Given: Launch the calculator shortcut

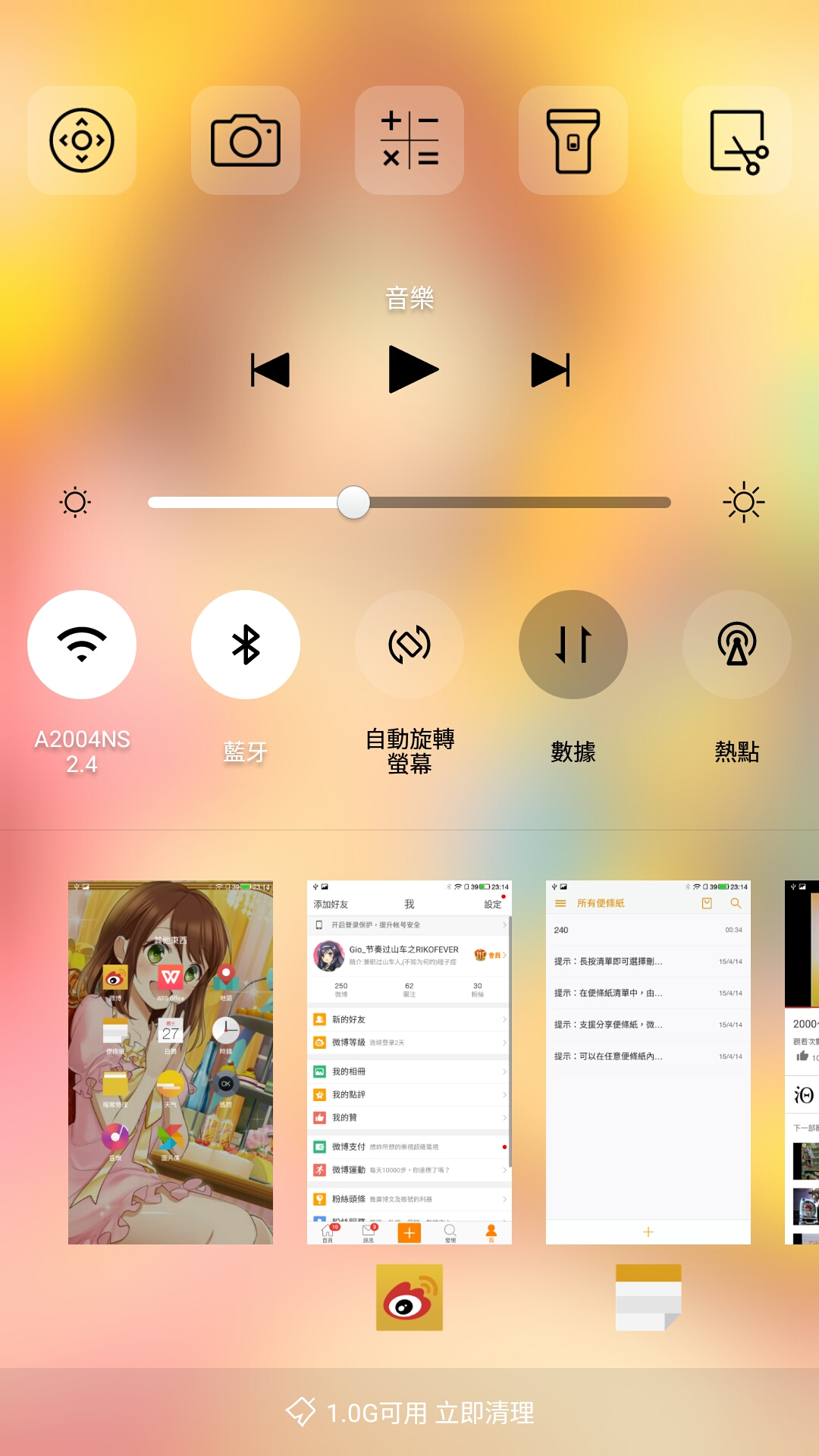Looking at the screenshot, I should pyautogui.click(x=409, y=140).
